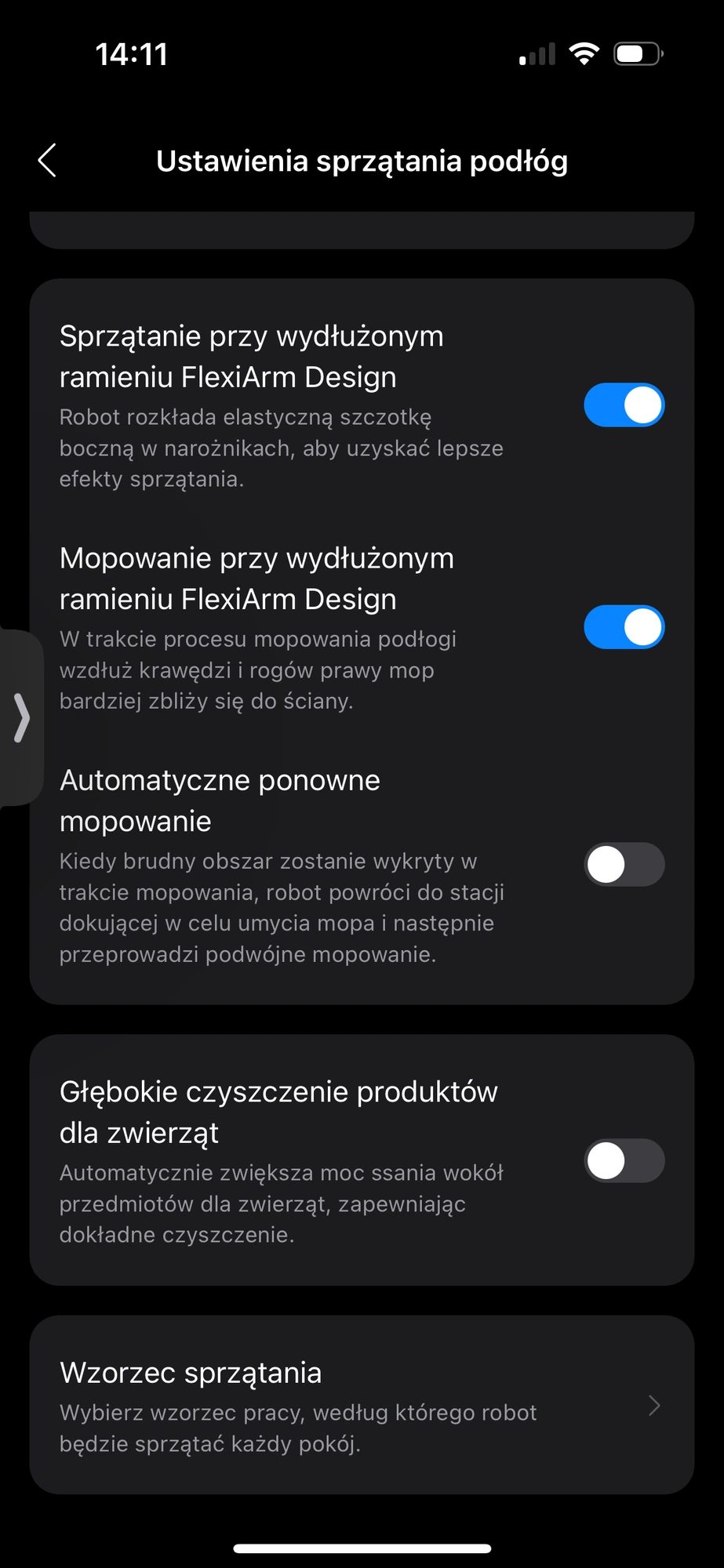Turn off FlexiArm extended arm mopping
Screen dimensions: 724x1568
[624, 627]
